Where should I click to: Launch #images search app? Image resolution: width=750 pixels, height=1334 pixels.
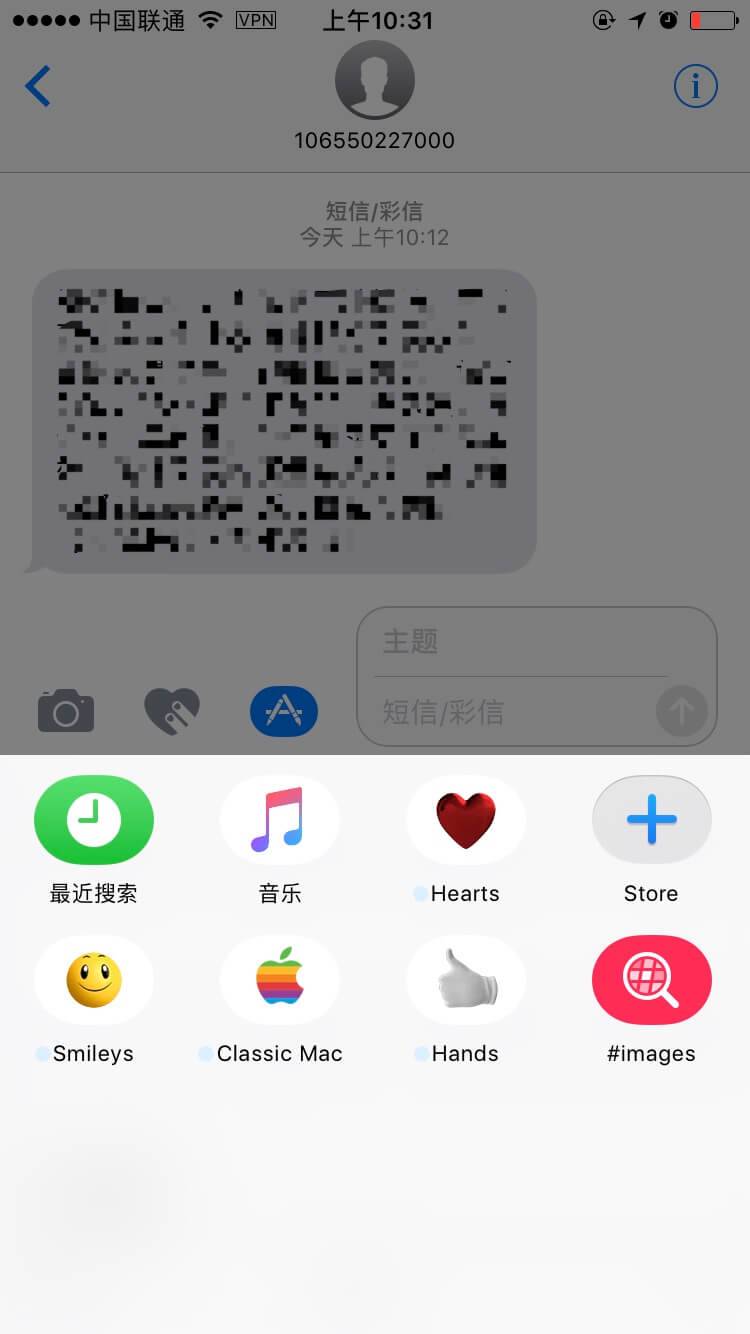pos(651,980)
